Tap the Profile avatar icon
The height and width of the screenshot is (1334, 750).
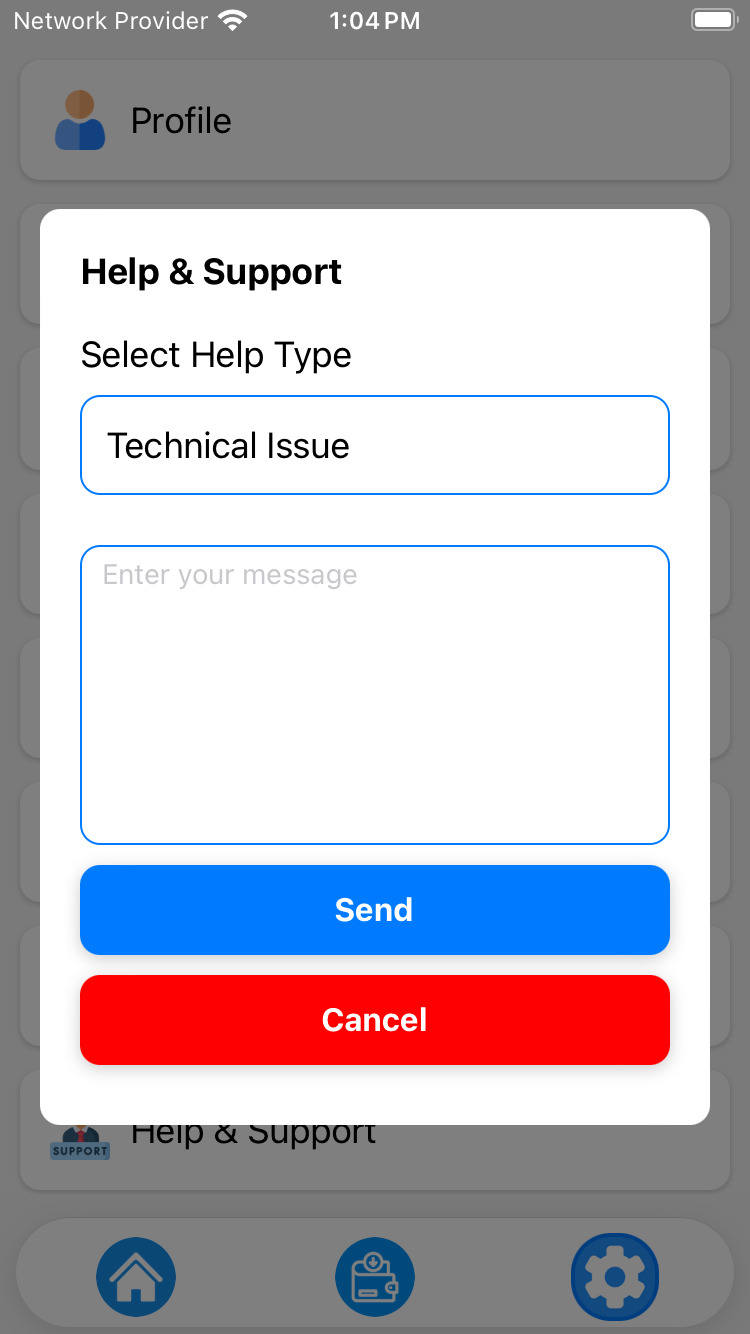pyautogui.click(x=80, y=120)
